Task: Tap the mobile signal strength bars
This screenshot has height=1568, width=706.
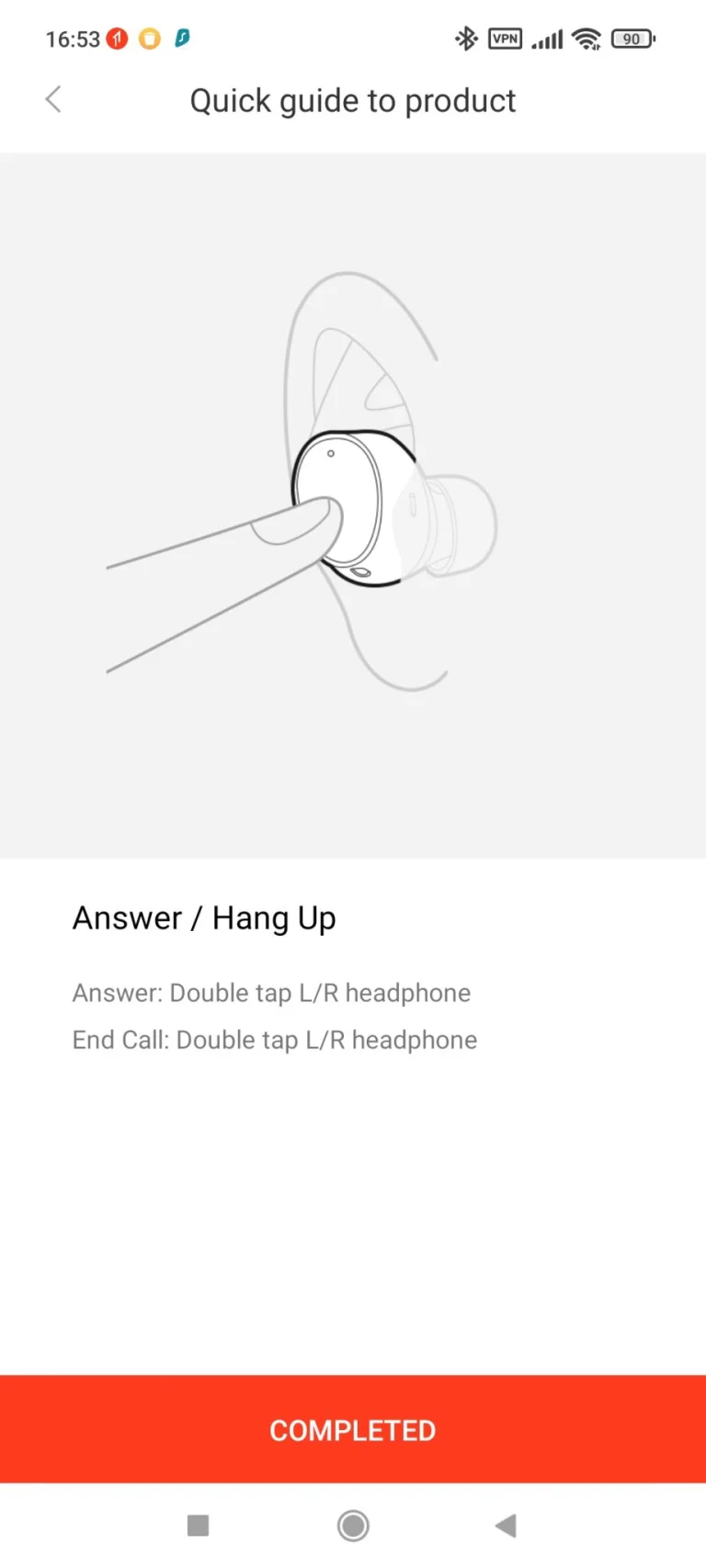Action: (x=546, y=39)
